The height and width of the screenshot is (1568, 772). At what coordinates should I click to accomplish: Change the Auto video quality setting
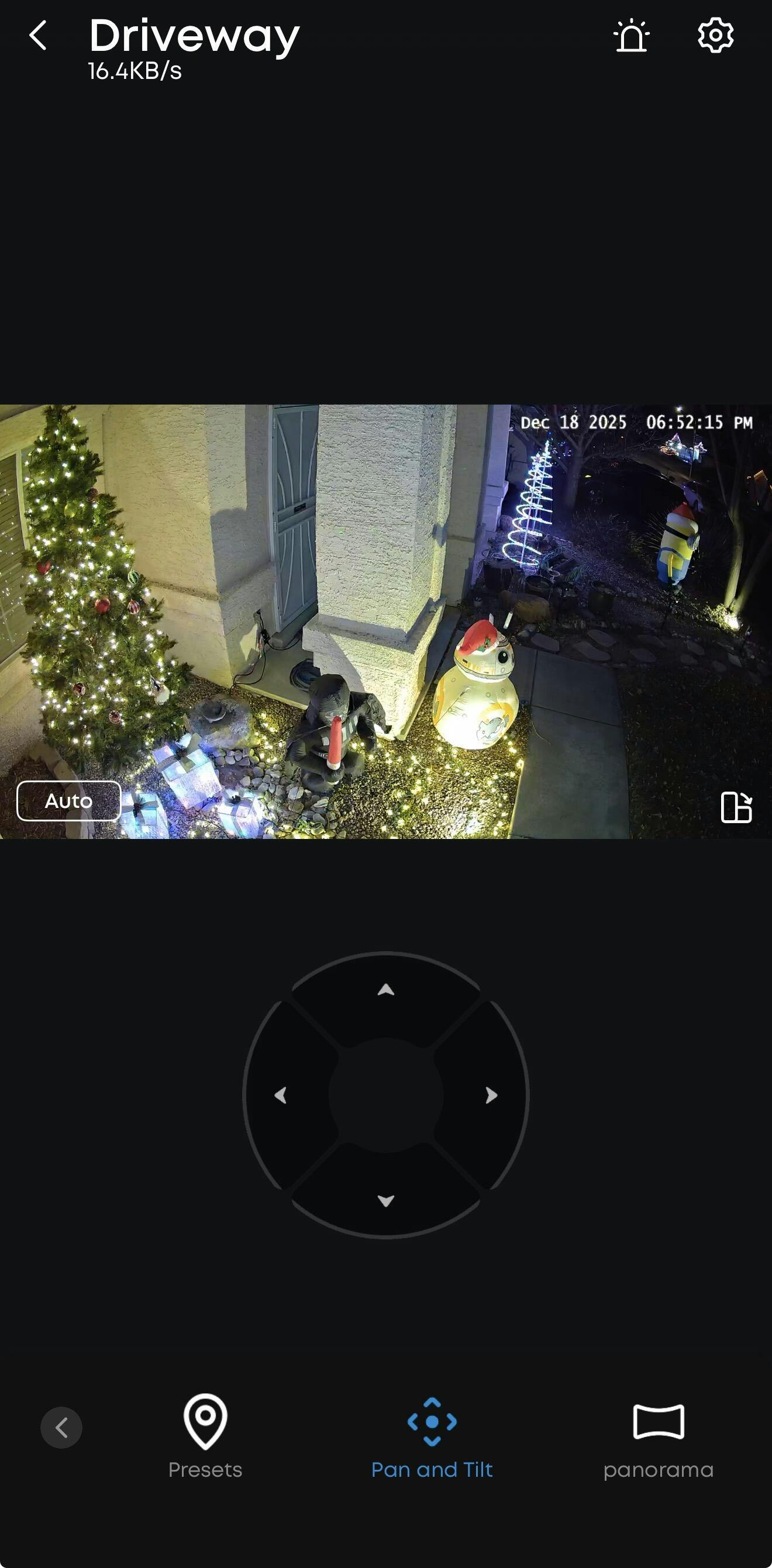click(x=68, y=800)
